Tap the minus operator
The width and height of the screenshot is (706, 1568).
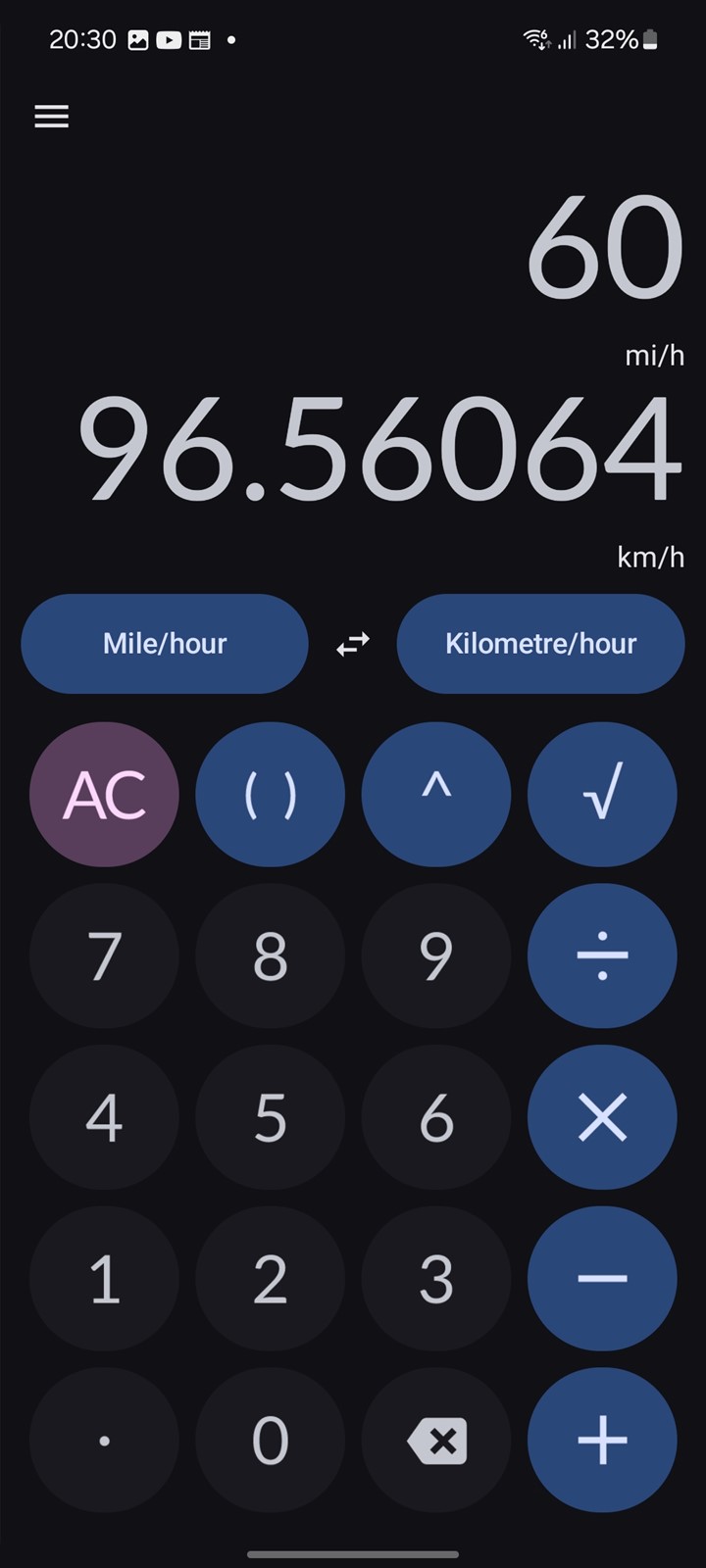[x=602, y=1279]
